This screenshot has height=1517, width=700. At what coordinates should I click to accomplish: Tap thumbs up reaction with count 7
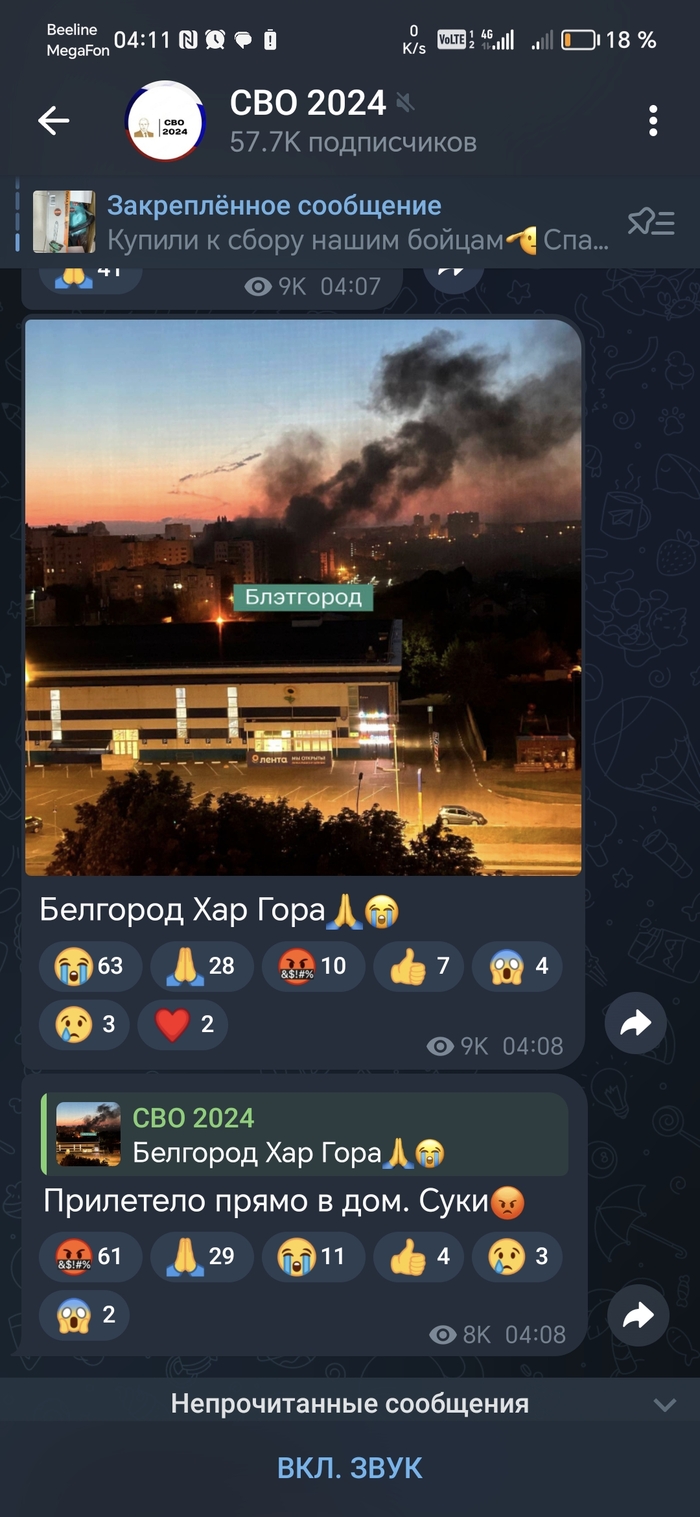[417, 965]
